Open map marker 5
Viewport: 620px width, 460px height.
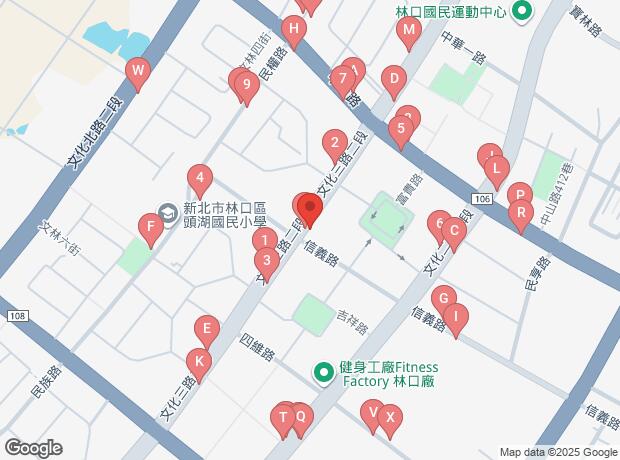400,128
